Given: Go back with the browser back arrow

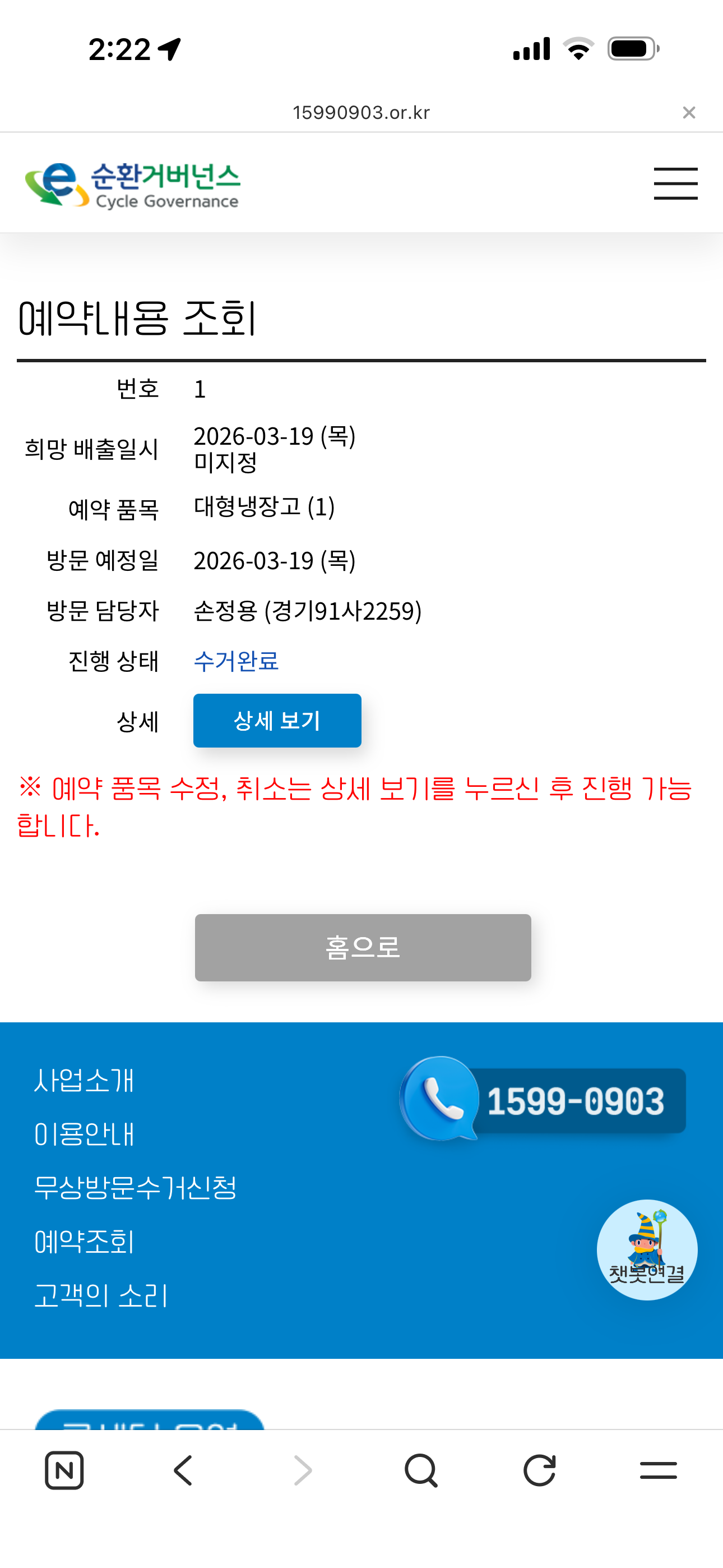Looking at the screenshot, I should [183, 1470].
